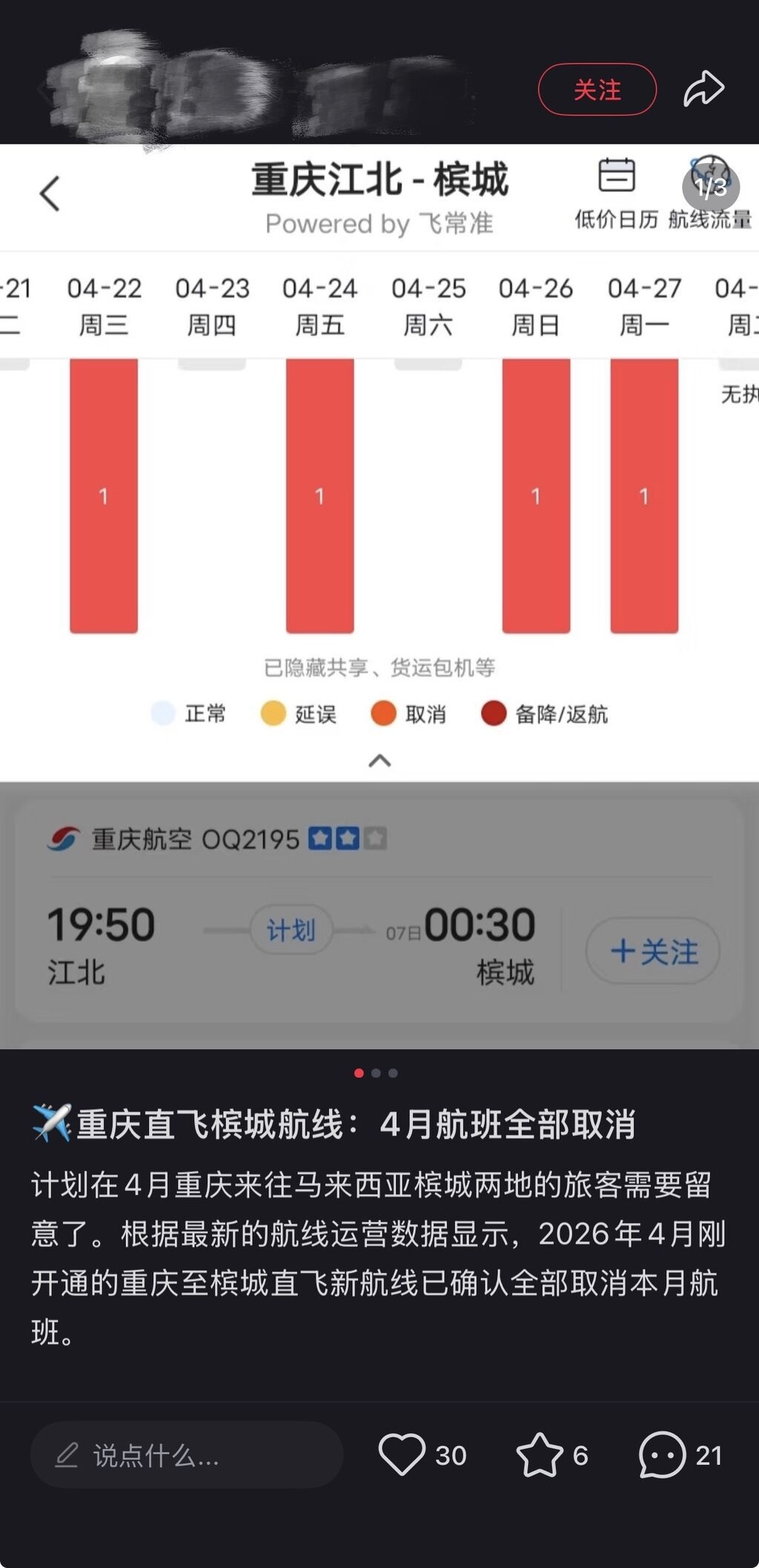Open the post image in full view
759x1568 pixels.
coord(379,519)
